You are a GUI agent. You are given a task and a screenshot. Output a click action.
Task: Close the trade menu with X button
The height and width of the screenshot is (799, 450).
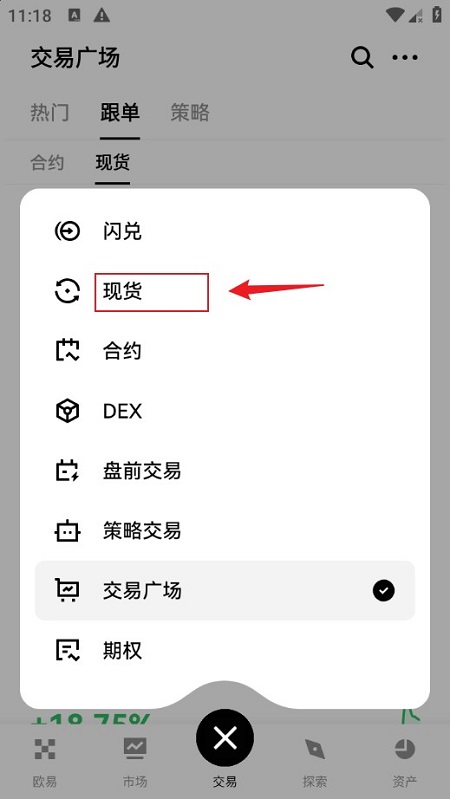coord(225,738)
